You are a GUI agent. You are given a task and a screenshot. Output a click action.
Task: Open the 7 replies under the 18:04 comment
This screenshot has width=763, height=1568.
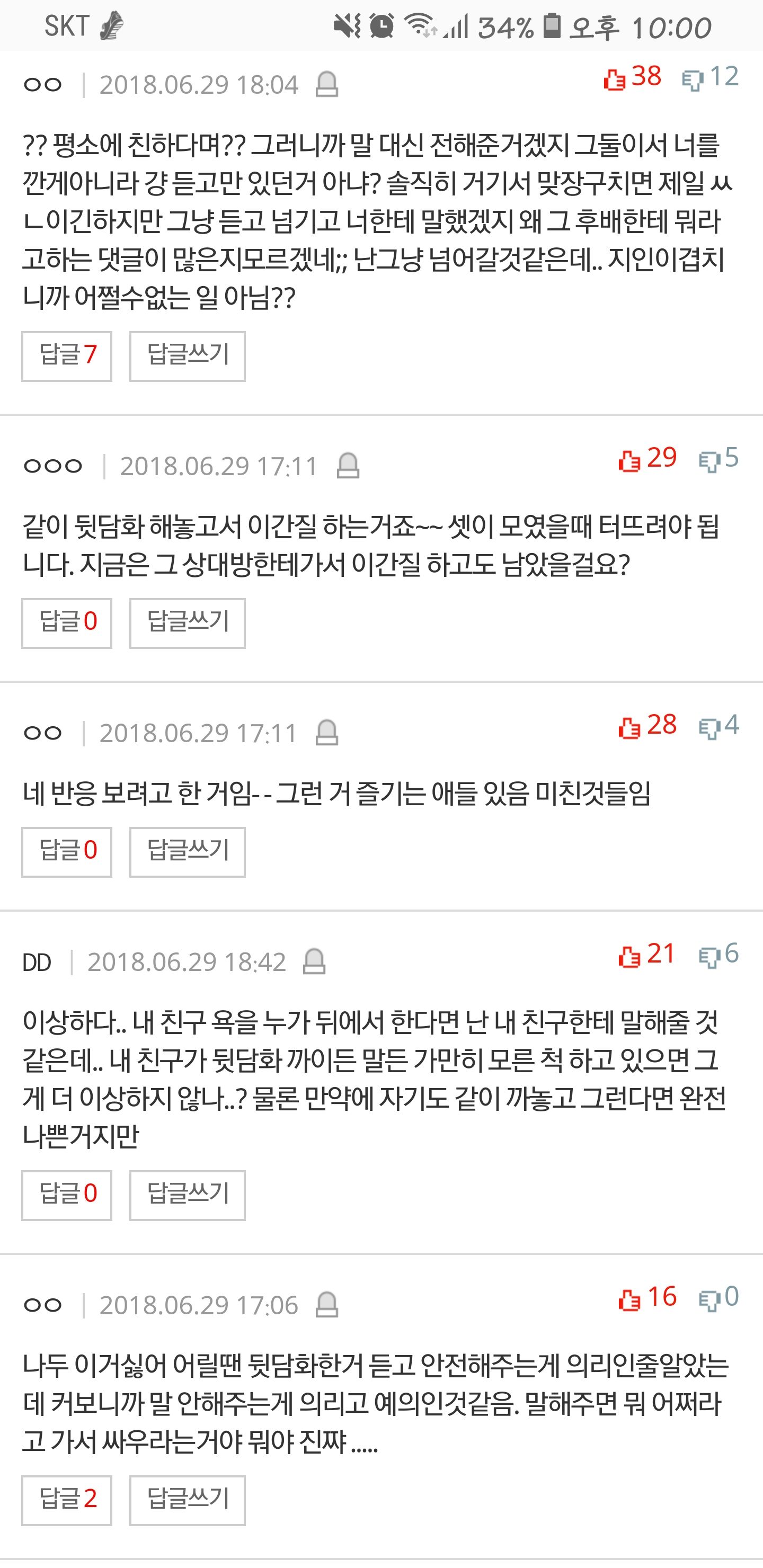click(67, 356)
